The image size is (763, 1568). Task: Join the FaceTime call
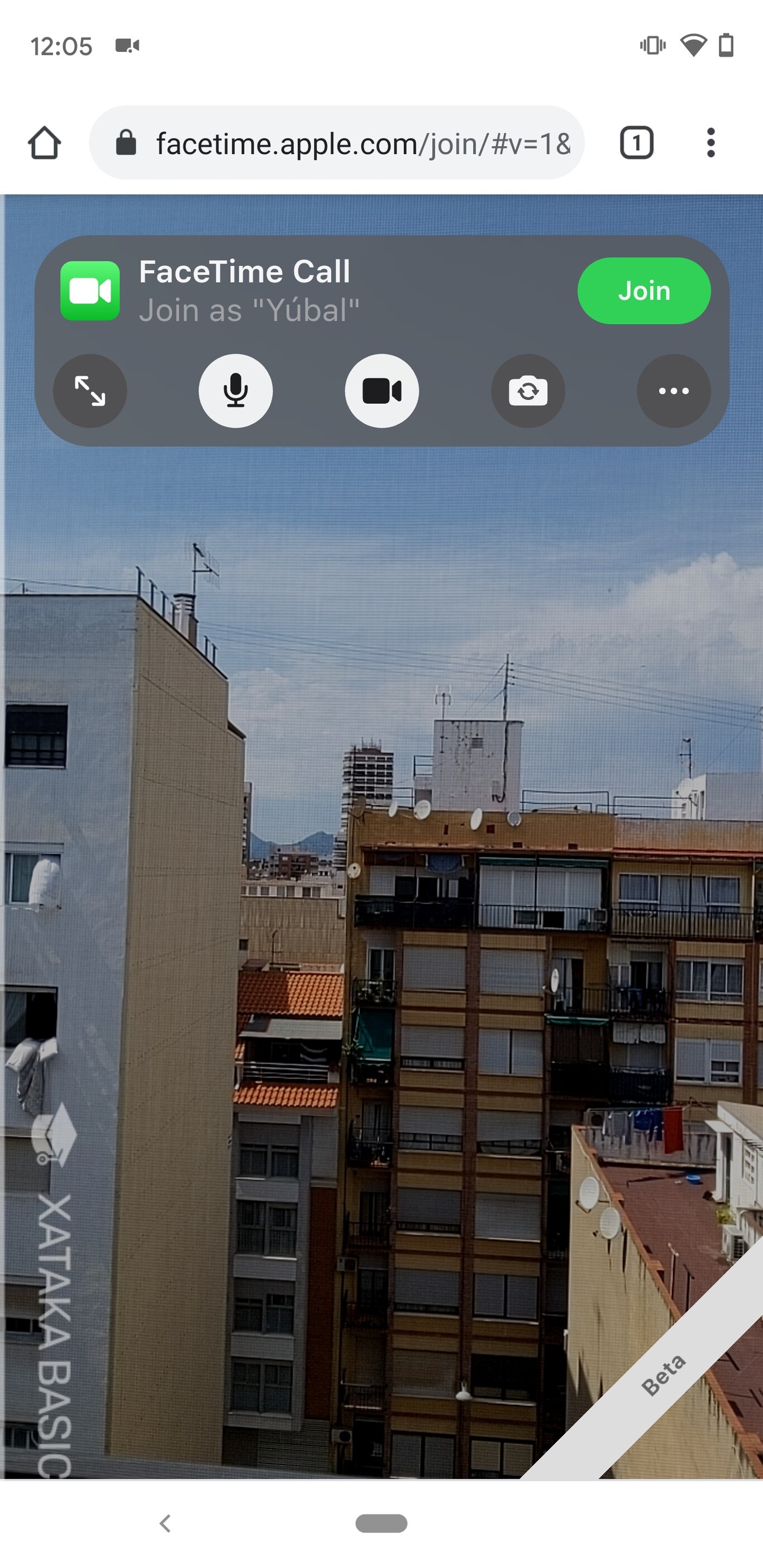(x=643, y=291)
